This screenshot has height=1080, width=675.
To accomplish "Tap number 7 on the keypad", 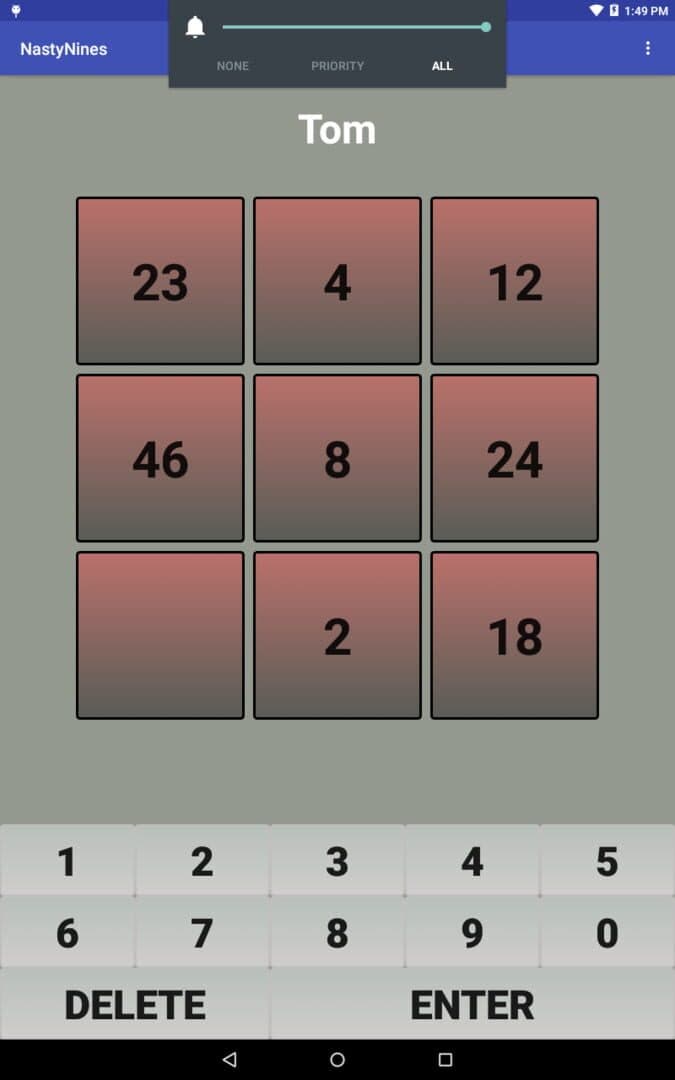I will click(x=202, y=933).
